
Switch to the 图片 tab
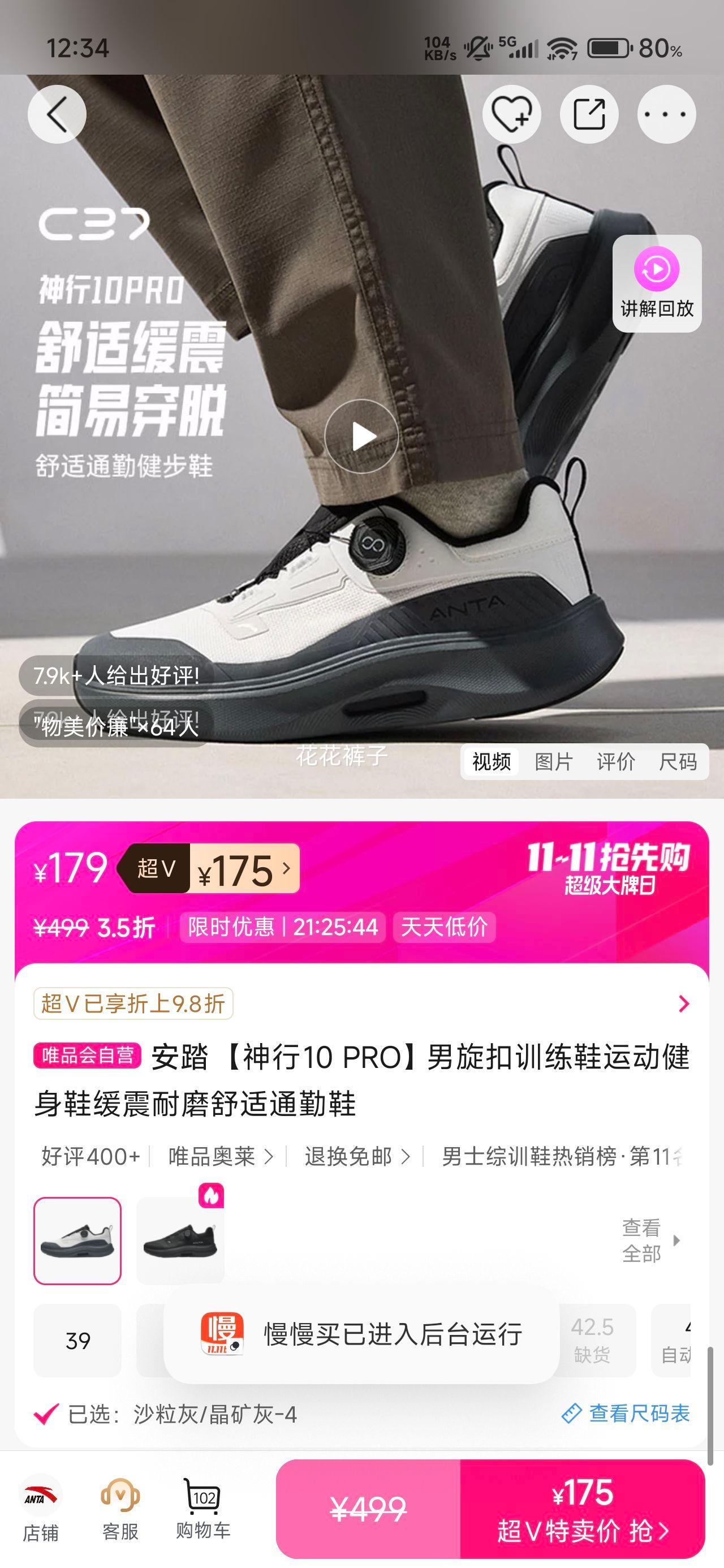pyautogui.click(x=554, y=761)
